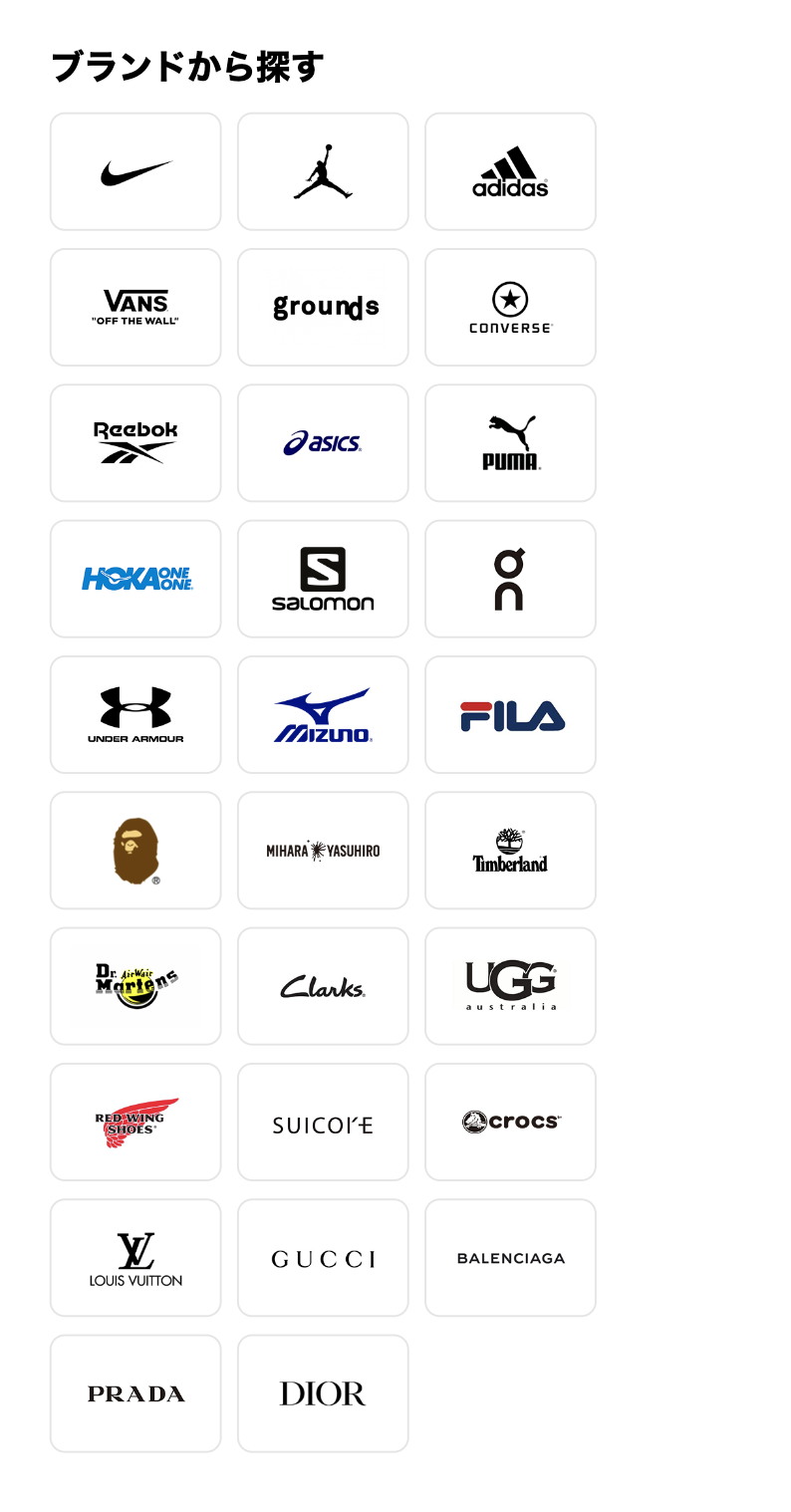The width and height of the screenshot is (791, 1512).
Task: Open the Vans brand tile
Action: (x=135, y=307)
